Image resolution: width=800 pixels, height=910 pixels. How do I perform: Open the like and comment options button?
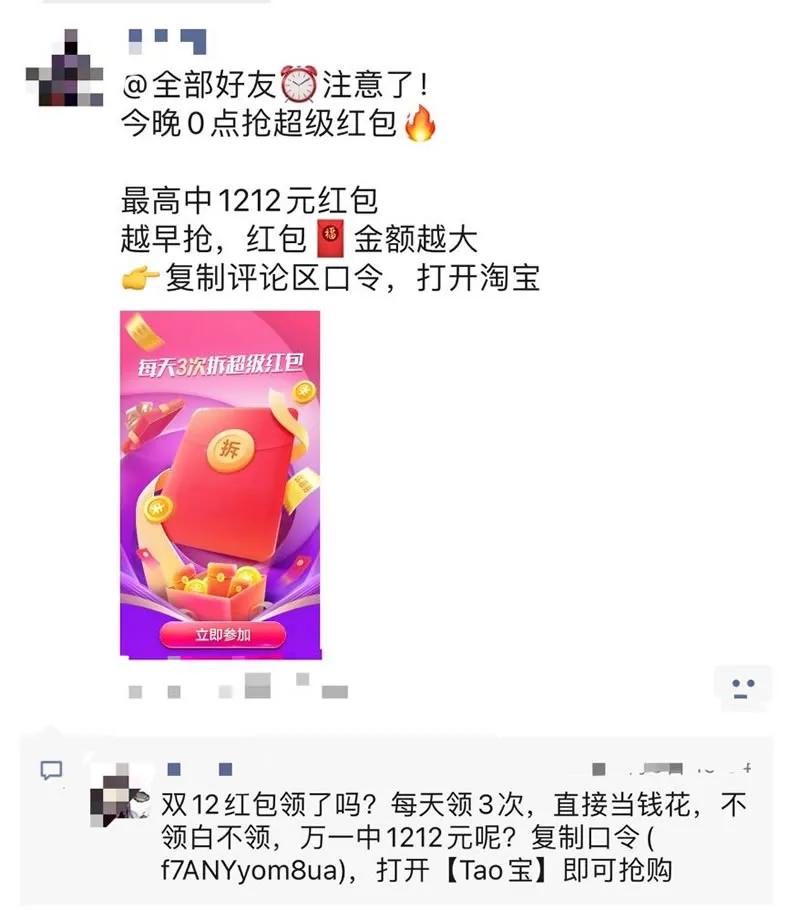[741, 688]
